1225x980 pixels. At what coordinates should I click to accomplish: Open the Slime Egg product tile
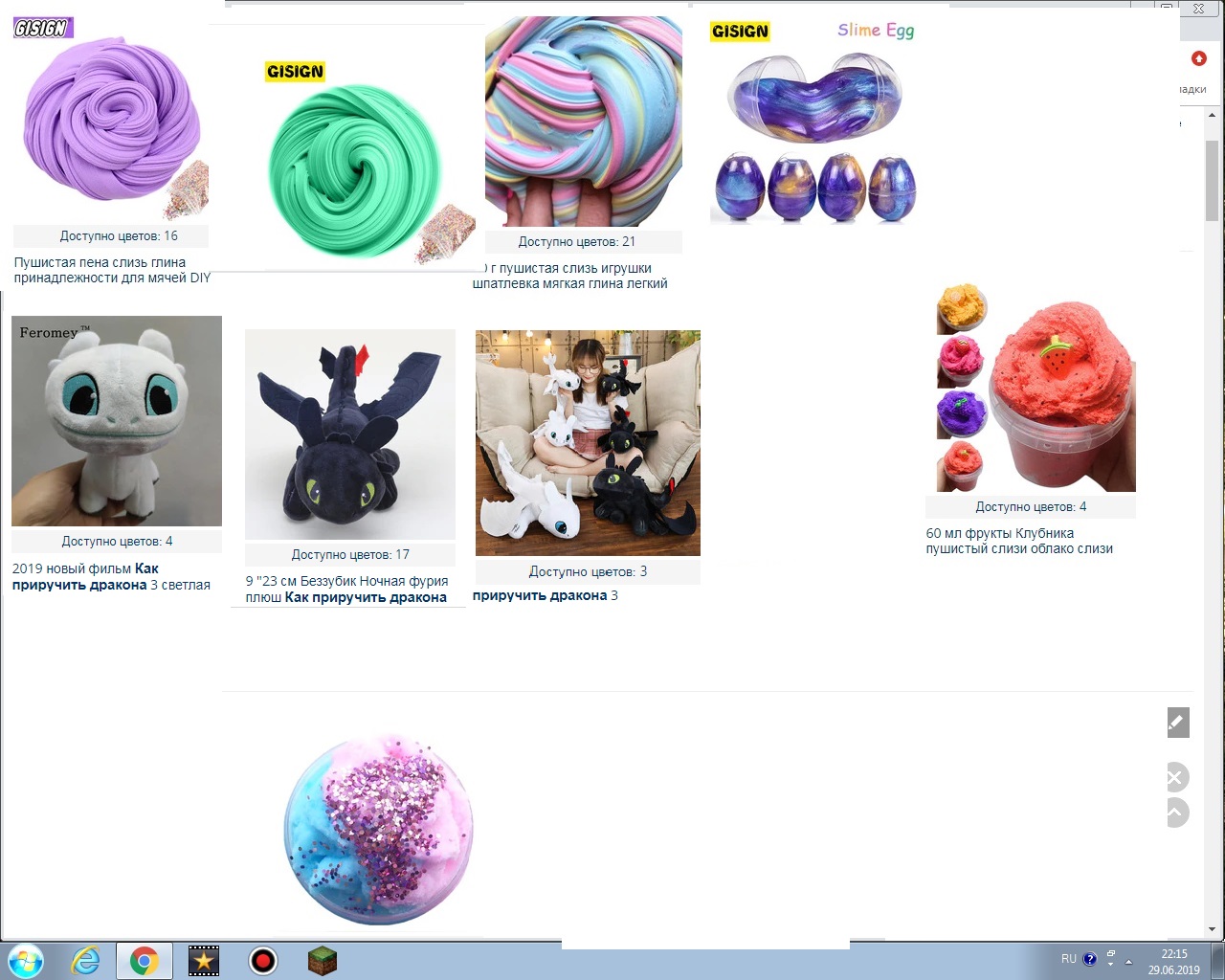click(814, 124)
